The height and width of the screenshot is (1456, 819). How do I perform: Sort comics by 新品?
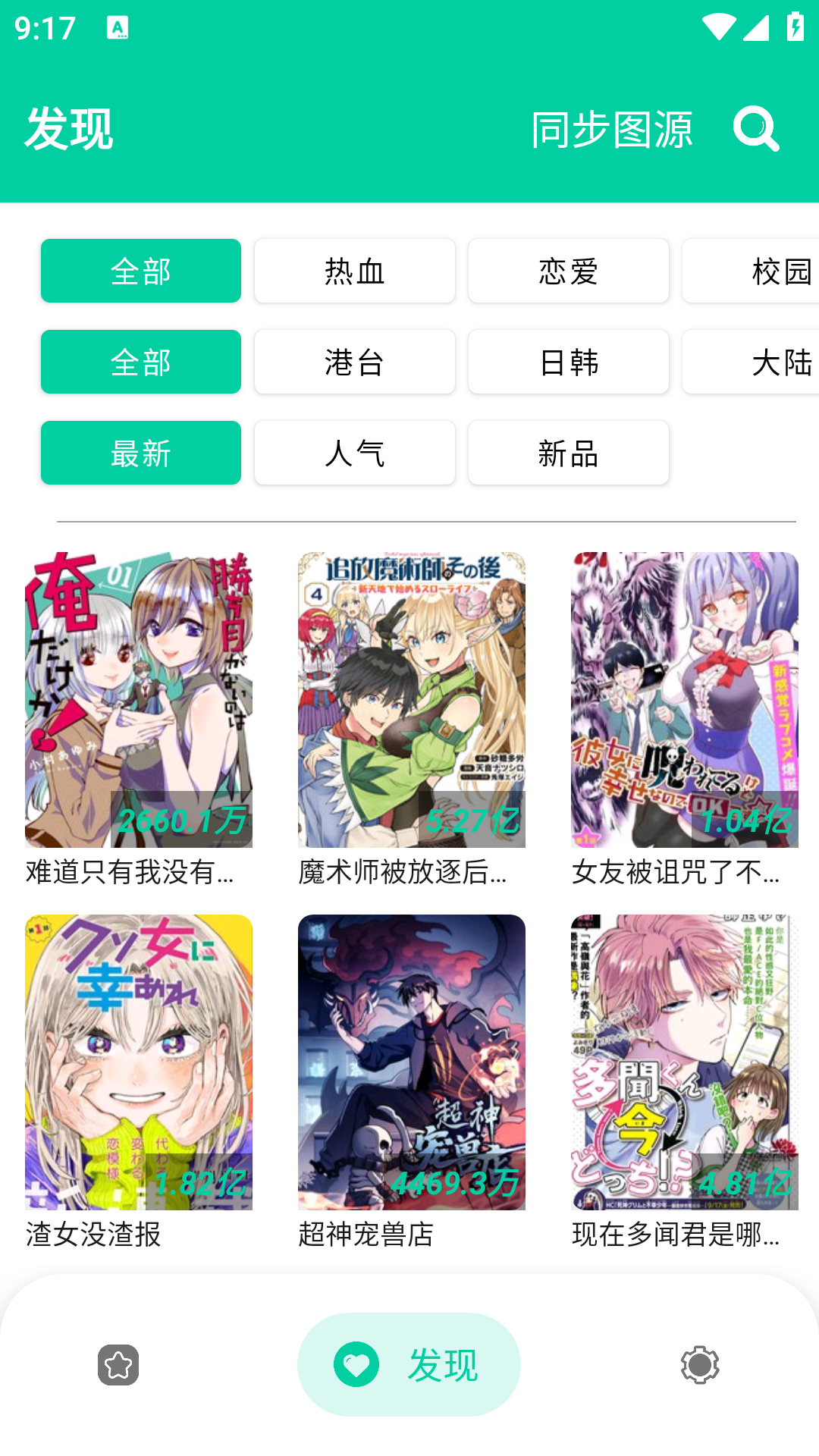tap(569, 453)
